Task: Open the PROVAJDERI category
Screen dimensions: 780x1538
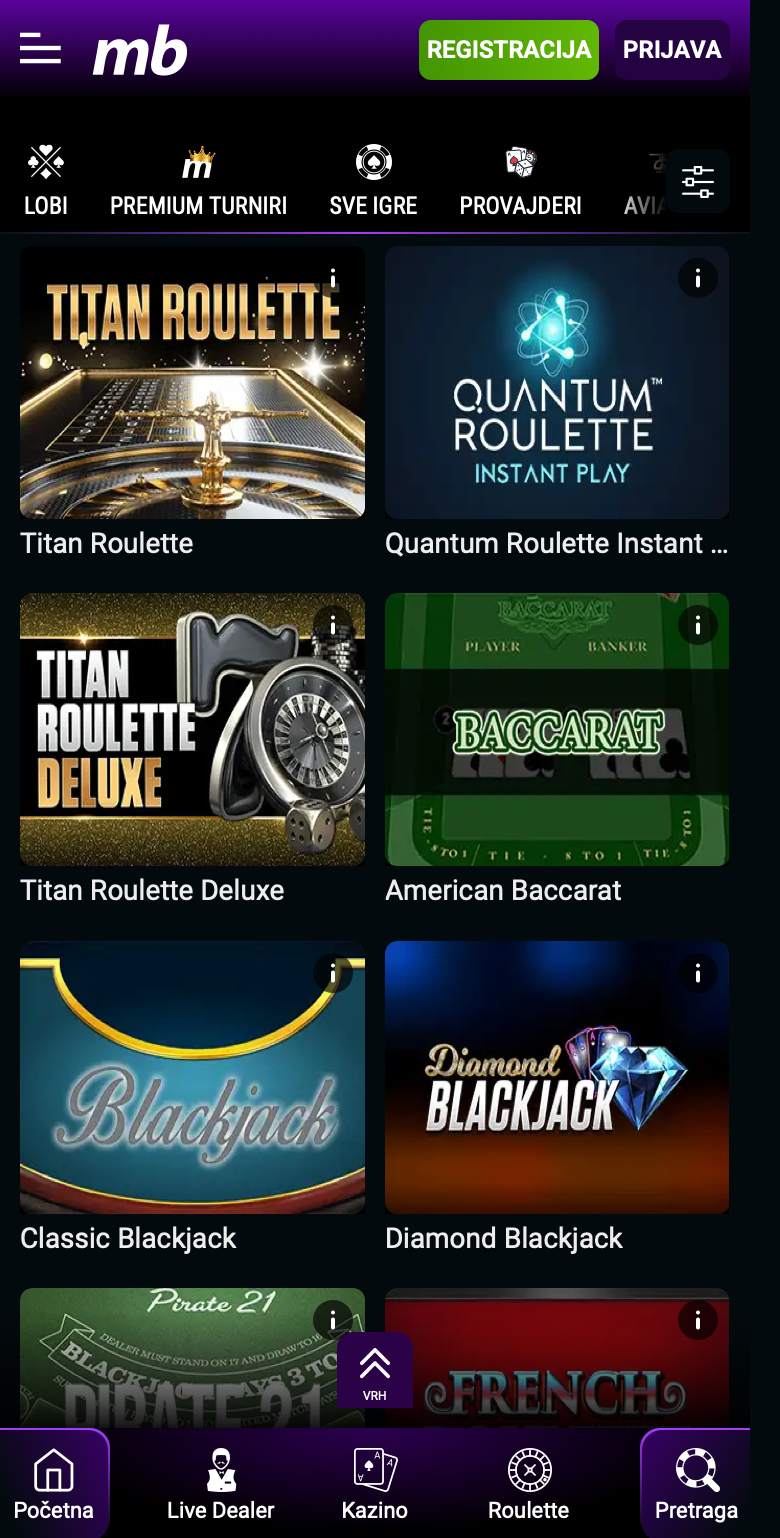Action: coord(520,181)
